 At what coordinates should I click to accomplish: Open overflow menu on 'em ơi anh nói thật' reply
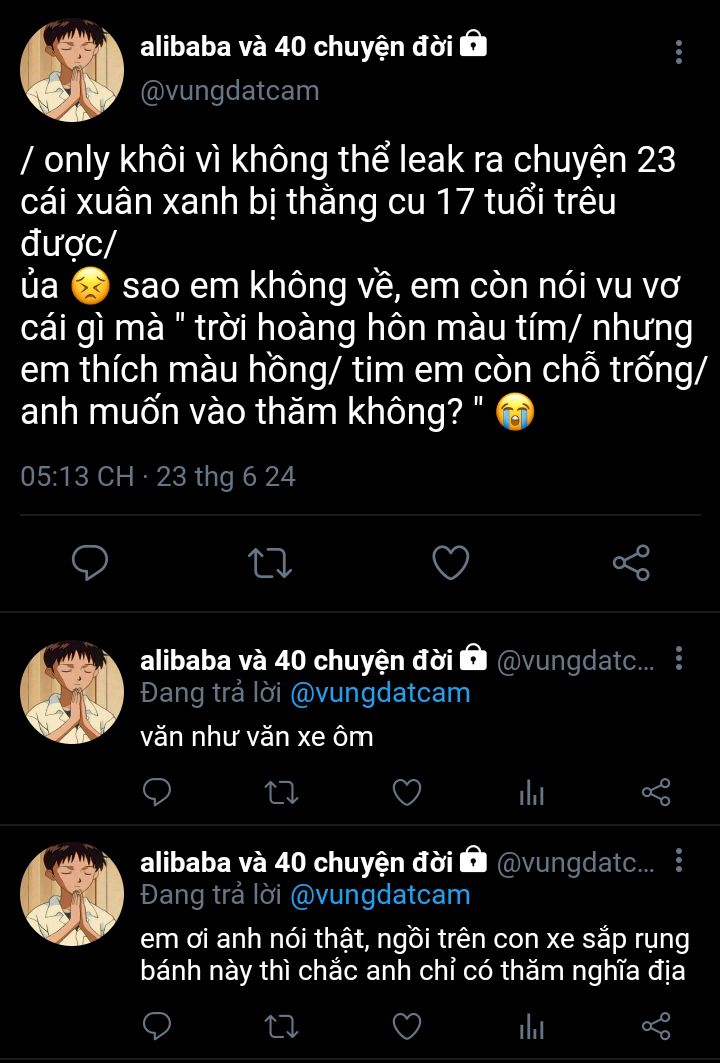pyautogui.click(x=679, y=860)
